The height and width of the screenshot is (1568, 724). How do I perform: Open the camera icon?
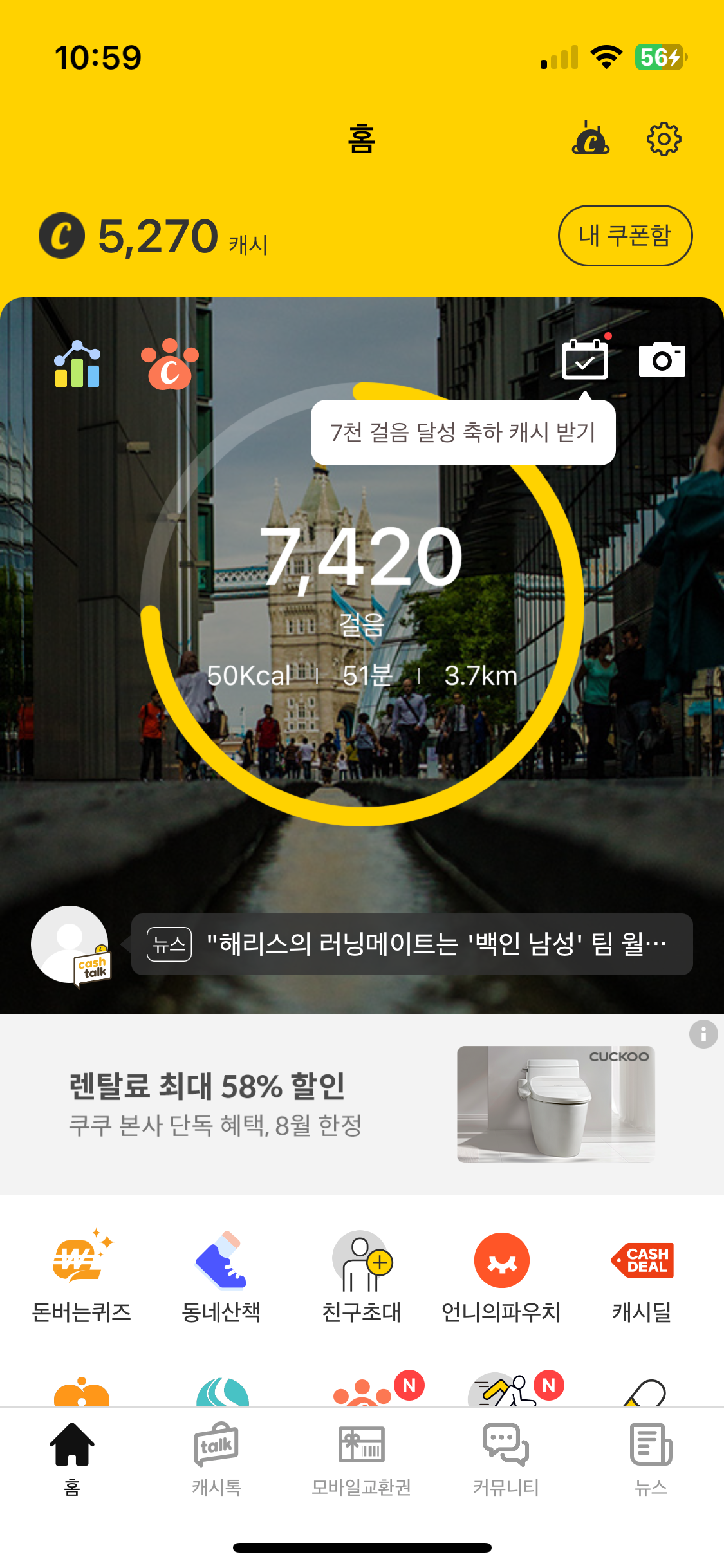coord(662,360)
